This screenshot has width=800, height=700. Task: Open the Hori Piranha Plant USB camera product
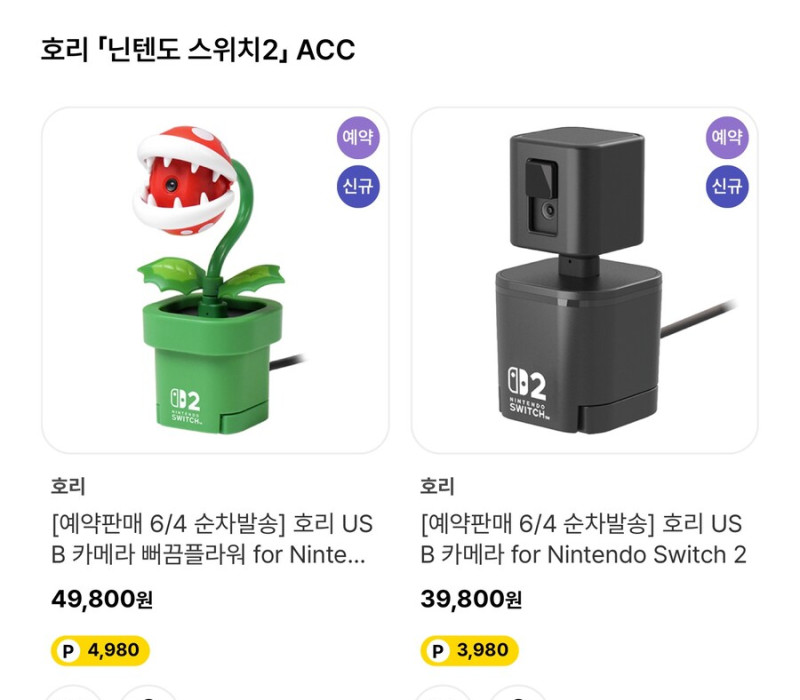click(214, 281)
